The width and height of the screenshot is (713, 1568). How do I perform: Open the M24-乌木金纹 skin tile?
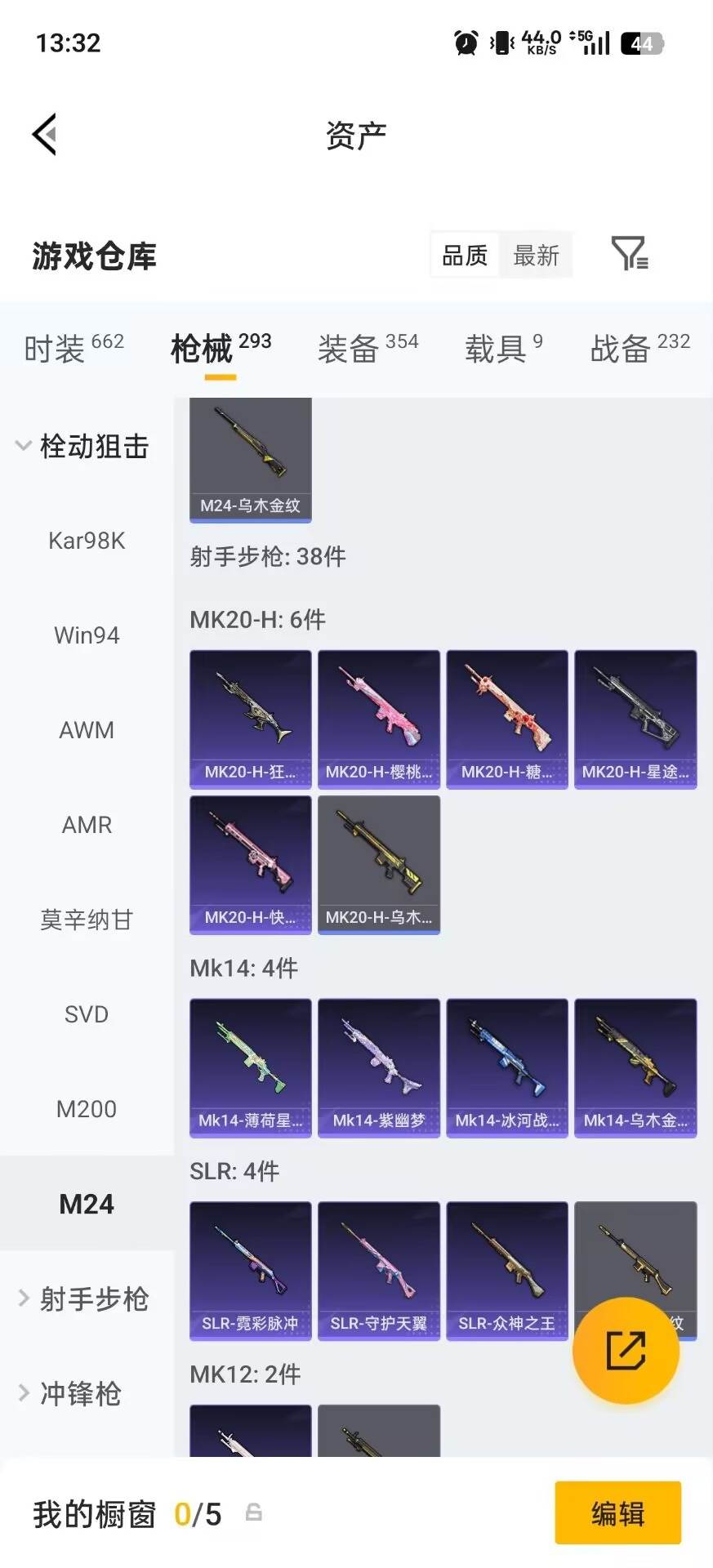[251, 461]
